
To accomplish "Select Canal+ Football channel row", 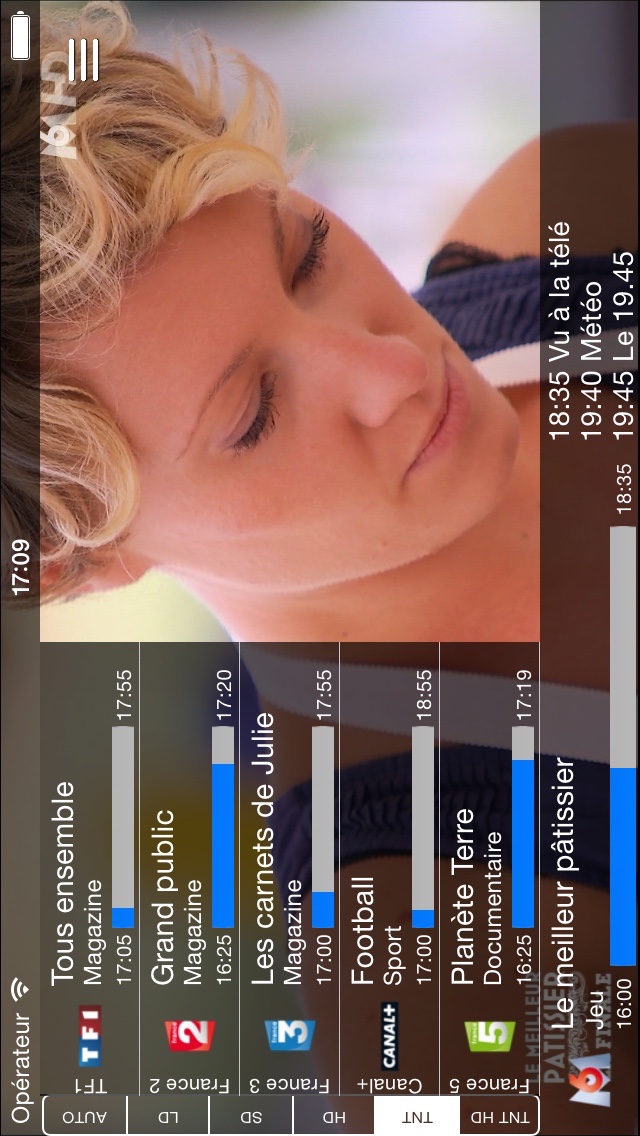I will (x=390, y=880).
